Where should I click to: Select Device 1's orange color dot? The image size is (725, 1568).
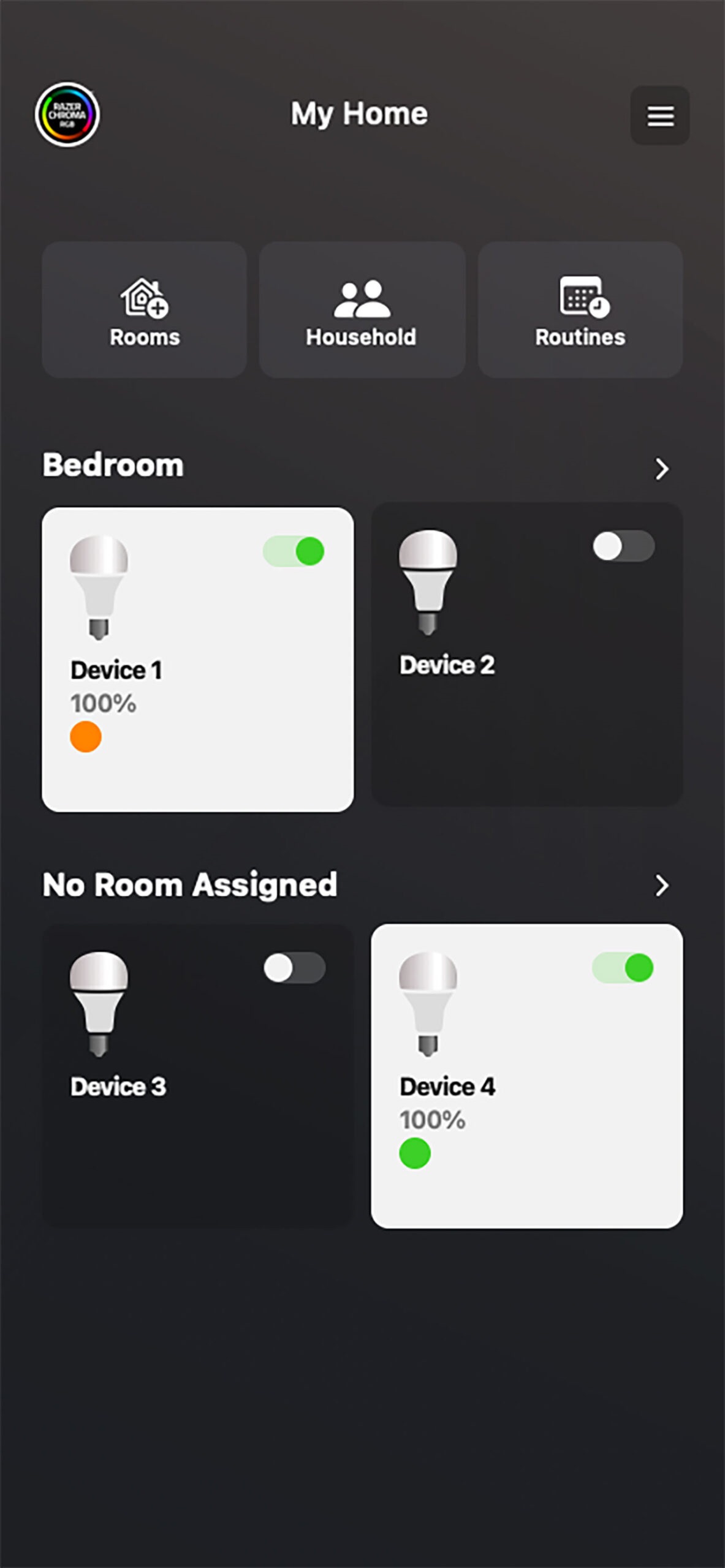[x=86, y=736]
